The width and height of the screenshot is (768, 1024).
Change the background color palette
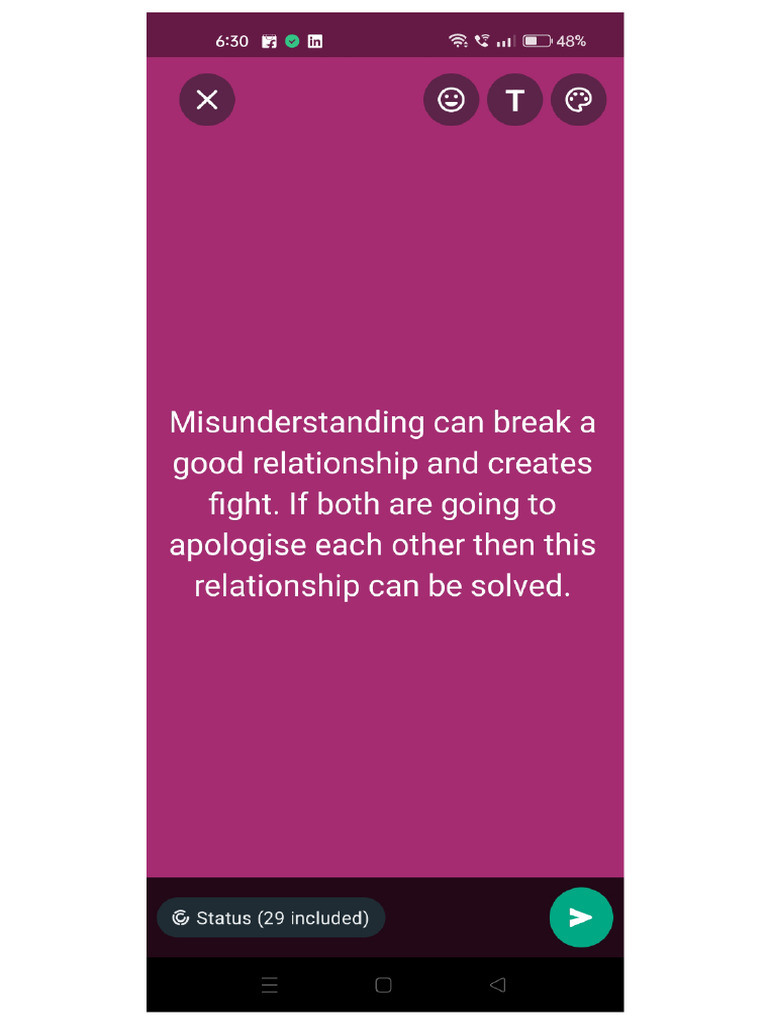click(x=579, y=100)
